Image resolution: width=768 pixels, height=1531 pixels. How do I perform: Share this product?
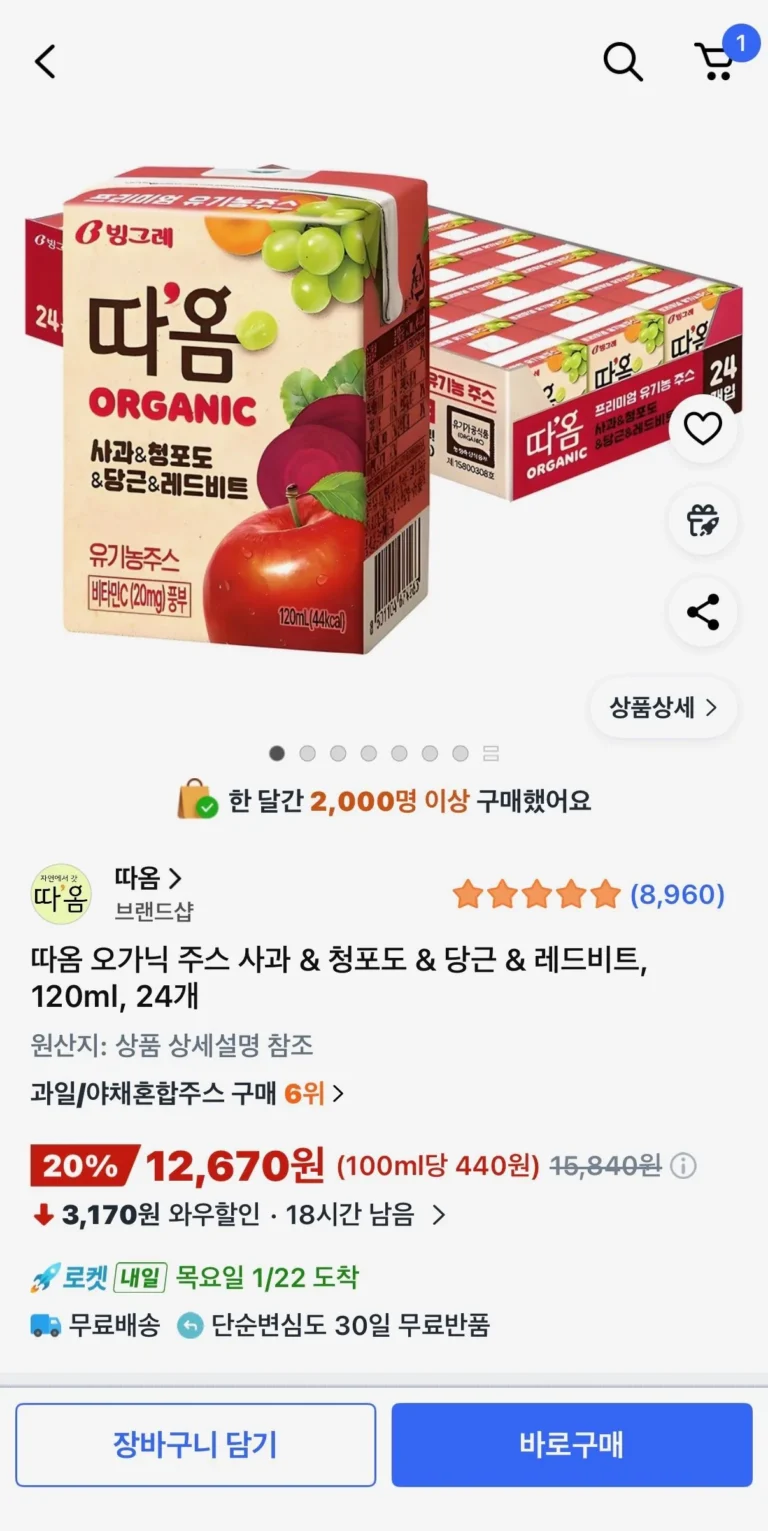pyautogui.click(x=703, y=612)
